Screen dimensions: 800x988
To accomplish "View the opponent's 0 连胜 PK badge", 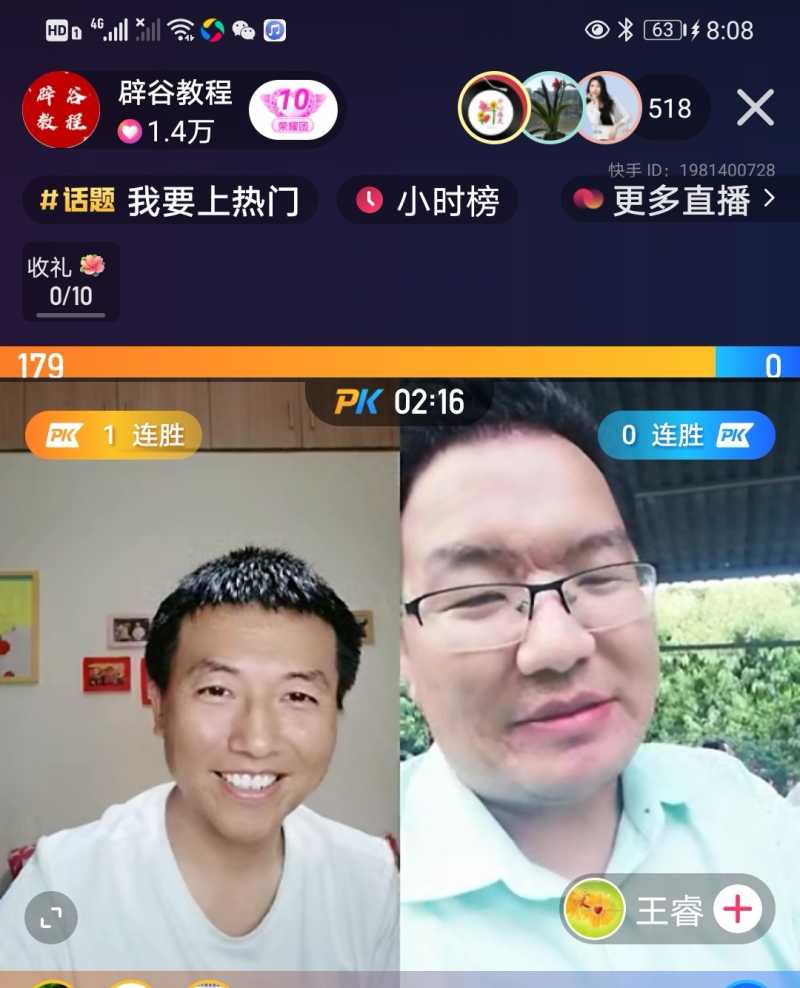I will [686, 435].
